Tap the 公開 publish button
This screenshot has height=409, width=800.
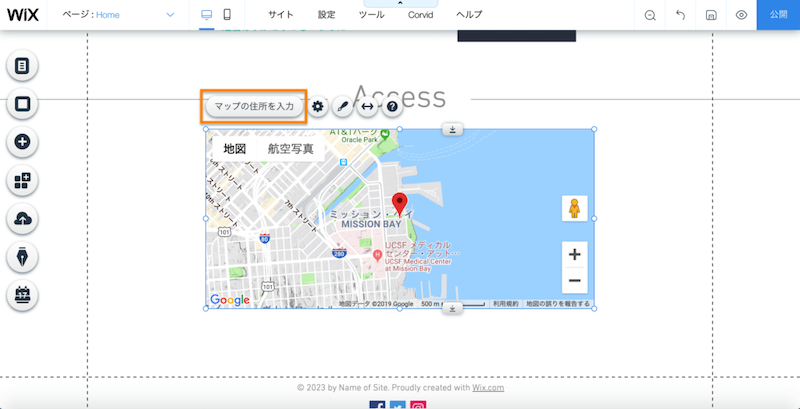click(x=778, y=15)
